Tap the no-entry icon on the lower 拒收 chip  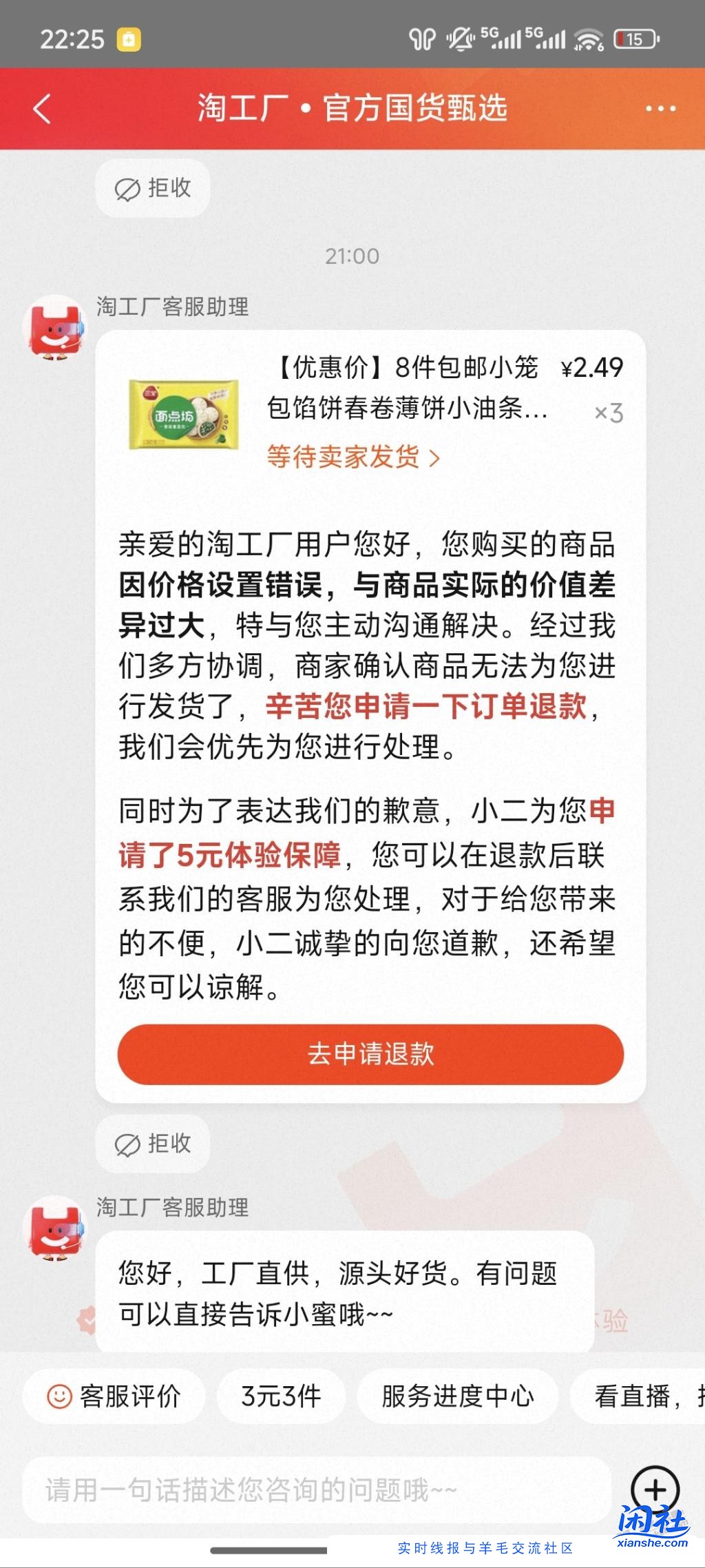pos(128,1144)
